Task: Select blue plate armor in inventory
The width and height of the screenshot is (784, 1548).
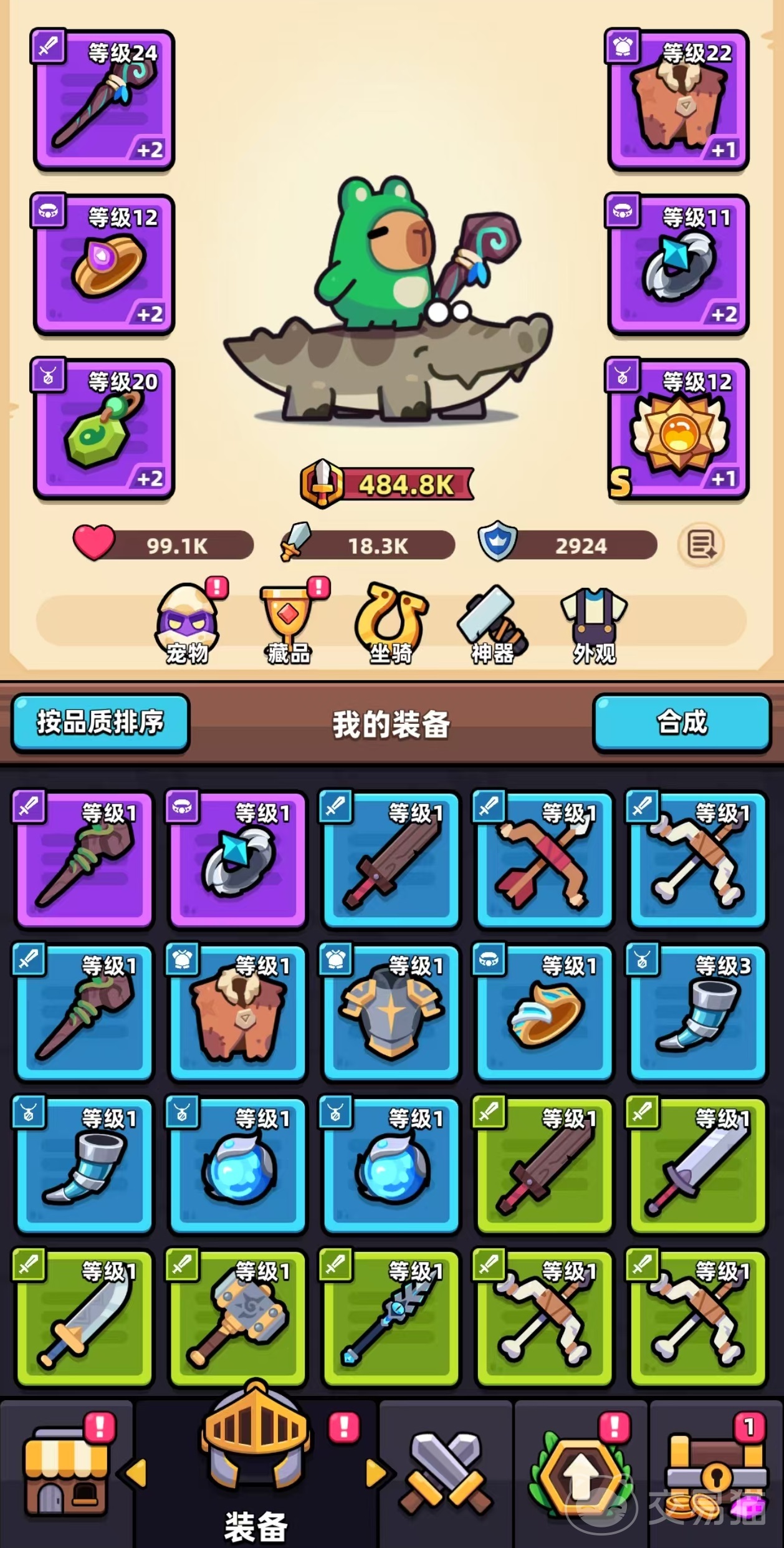Action: pyautogui.click(x=391, y=1012)
